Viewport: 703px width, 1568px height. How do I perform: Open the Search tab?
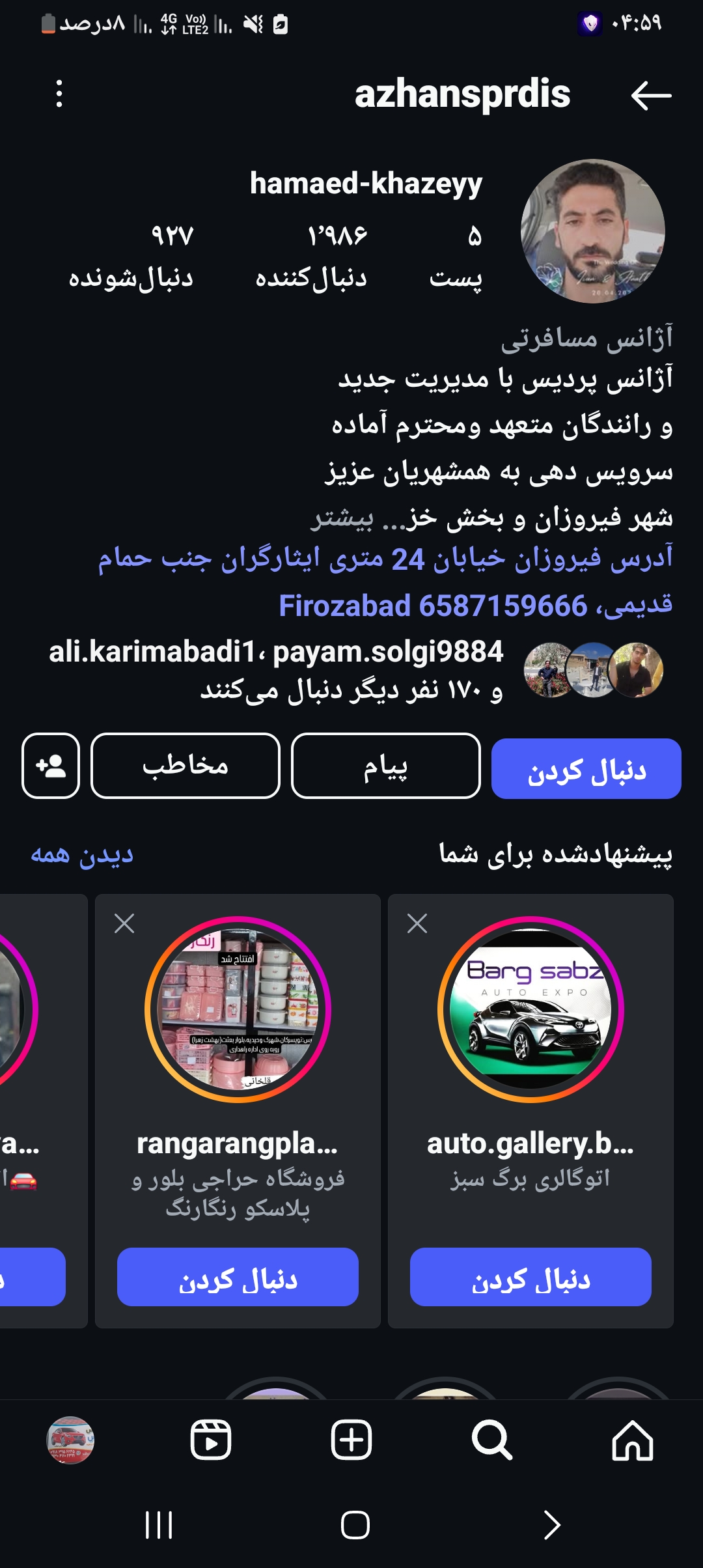point(492,1440)
